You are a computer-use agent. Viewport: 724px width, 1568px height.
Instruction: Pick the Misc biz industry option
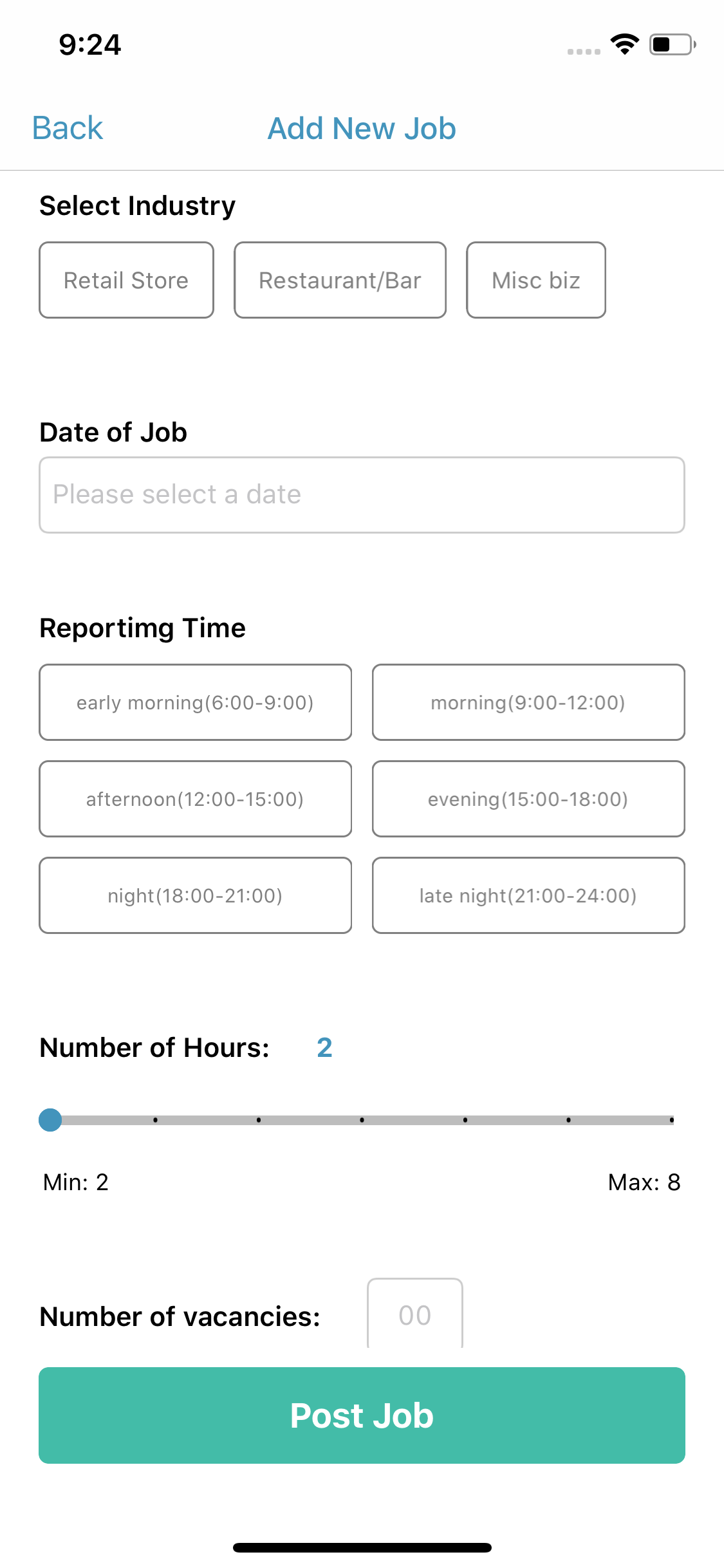coord(536,280)
